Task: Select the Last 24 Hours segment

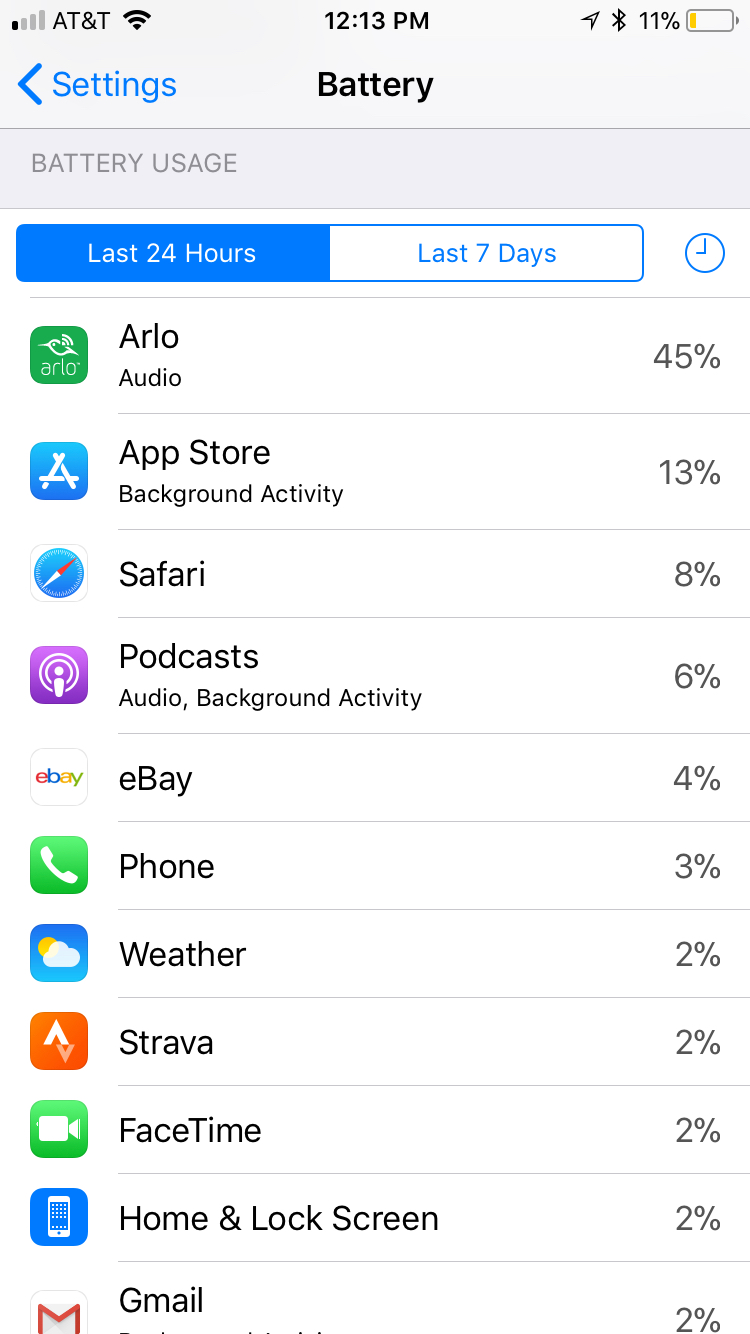Action: click(172, 253)
